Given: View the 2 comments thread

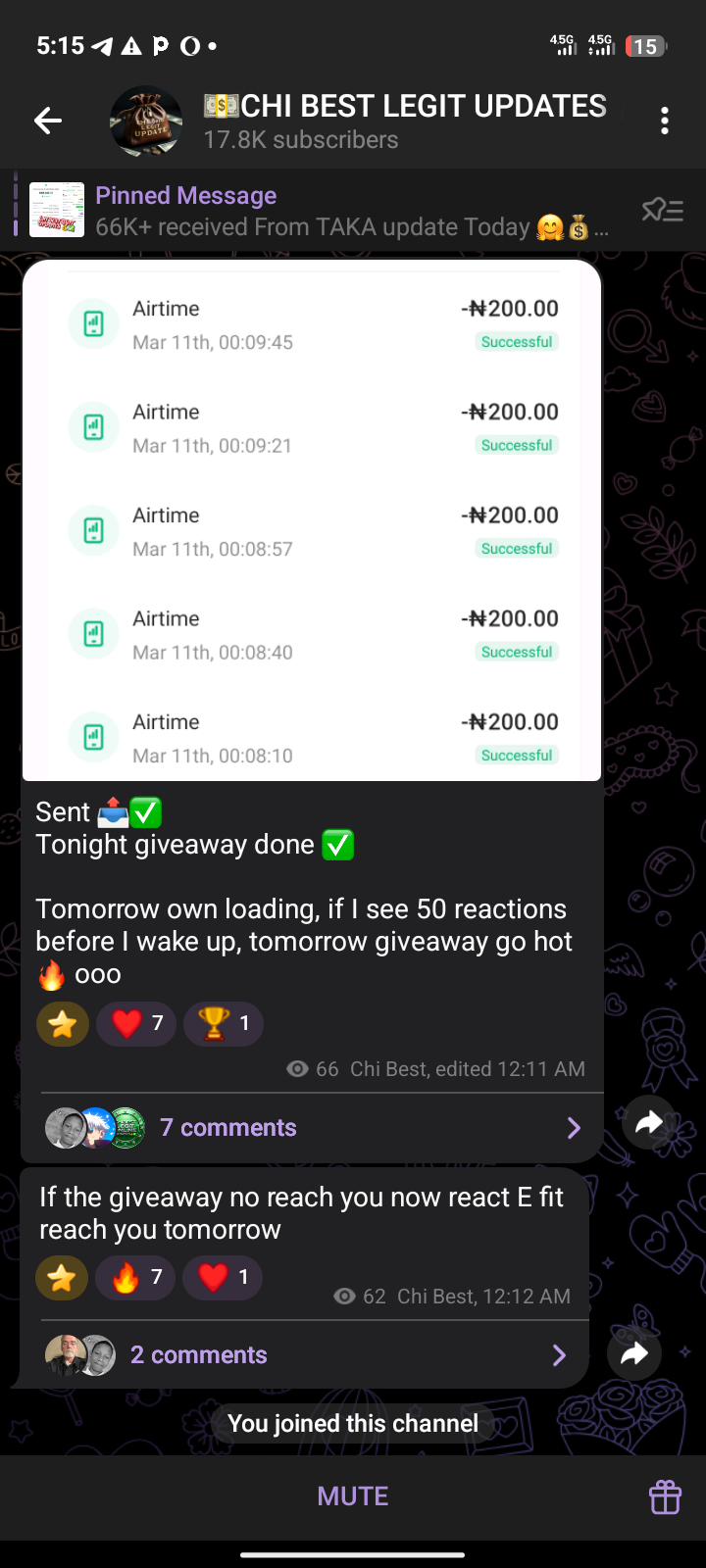Looking at the screenshot, I should (304, 1355).
